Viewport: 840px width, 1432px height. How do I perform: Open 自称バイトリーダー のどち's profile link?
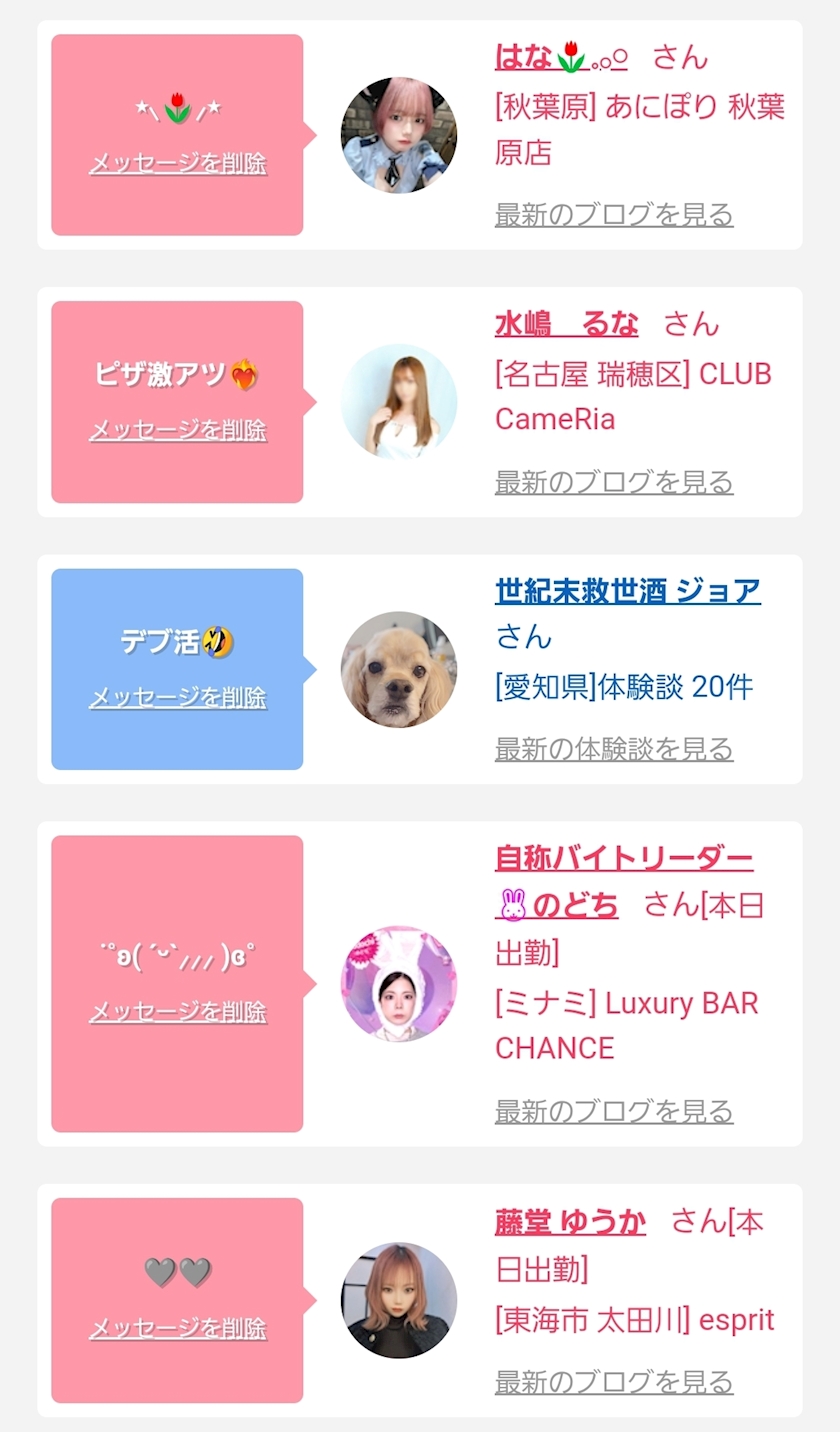coord(623,881)
